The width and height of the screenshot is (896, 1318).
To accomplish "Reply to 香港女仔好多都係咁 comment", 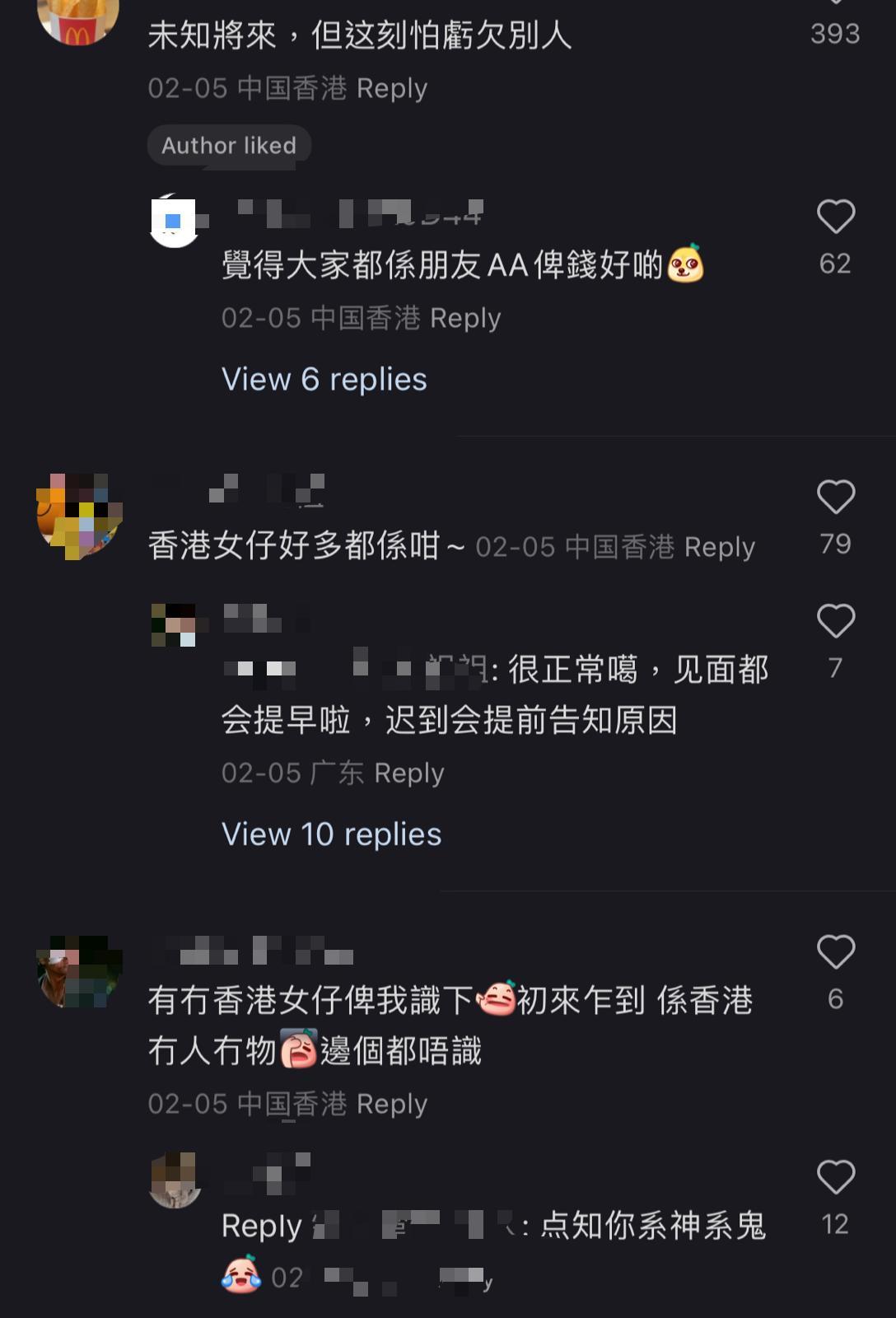I will point(719,547).
